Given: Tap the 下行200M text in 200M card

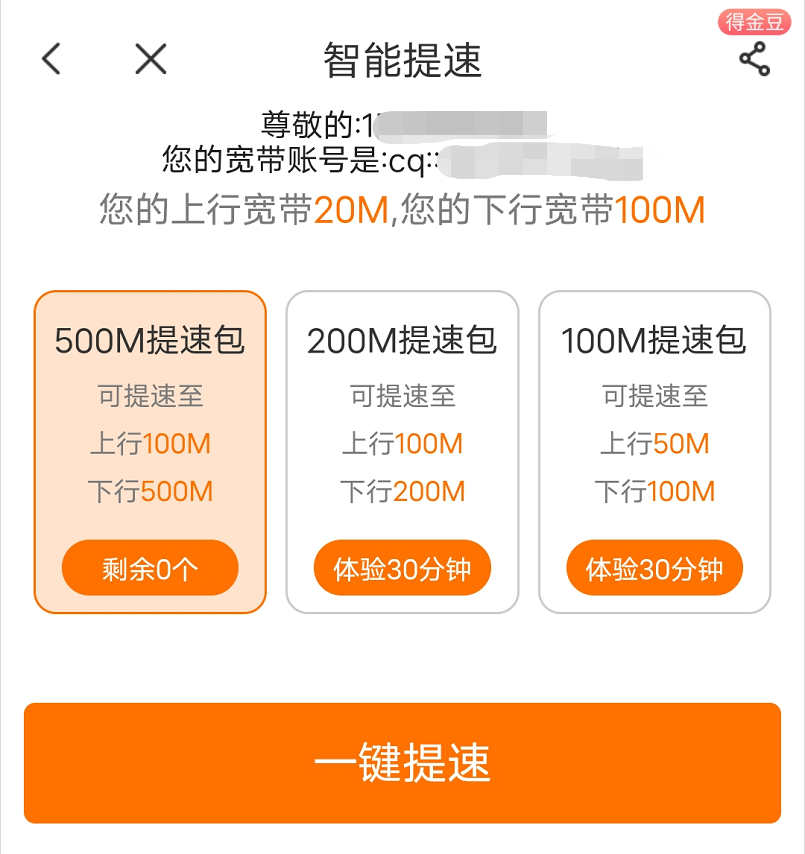Looking at the screenshot, I should click(402, 491).
